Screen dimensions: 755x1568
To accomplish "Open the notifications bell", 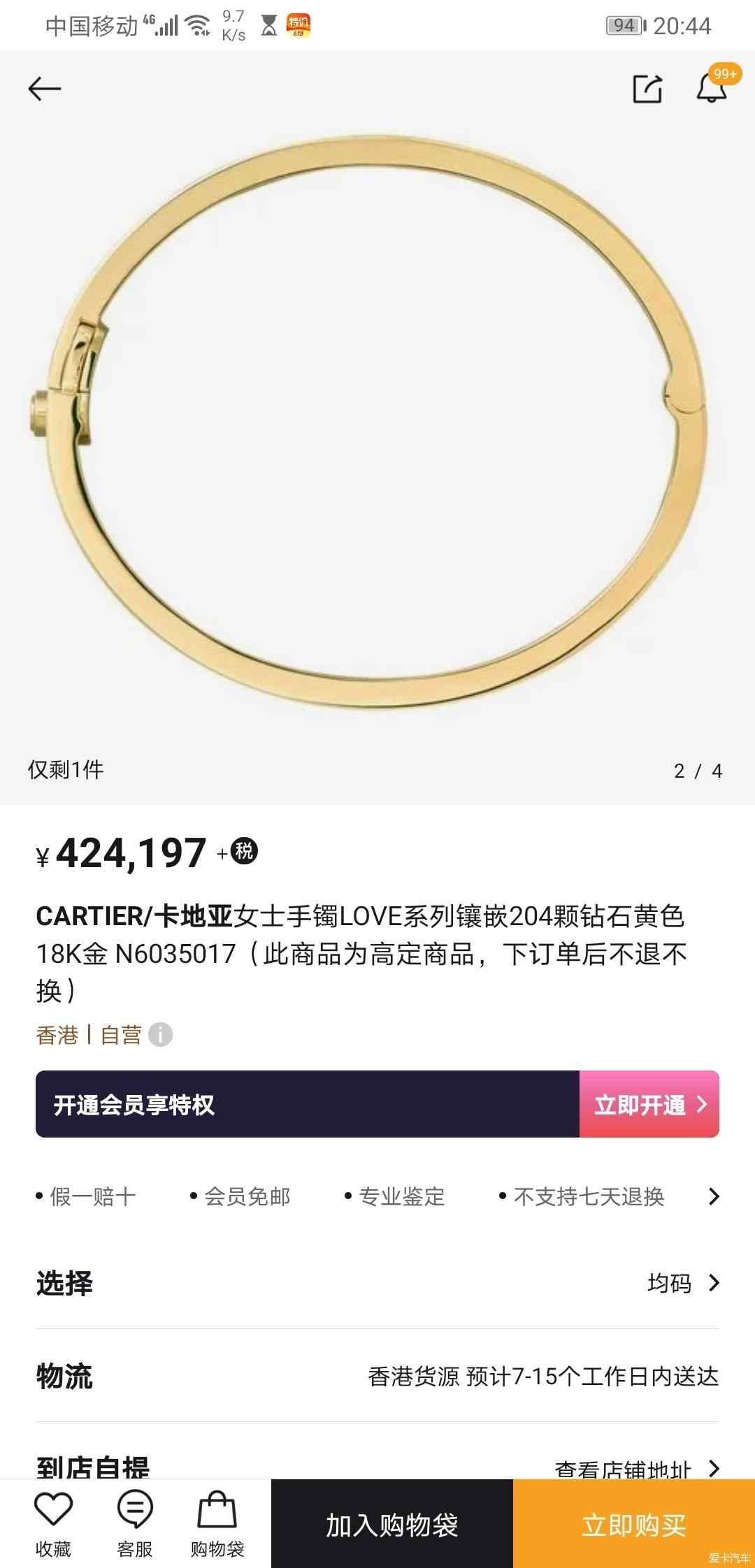I will pos(712,87).
